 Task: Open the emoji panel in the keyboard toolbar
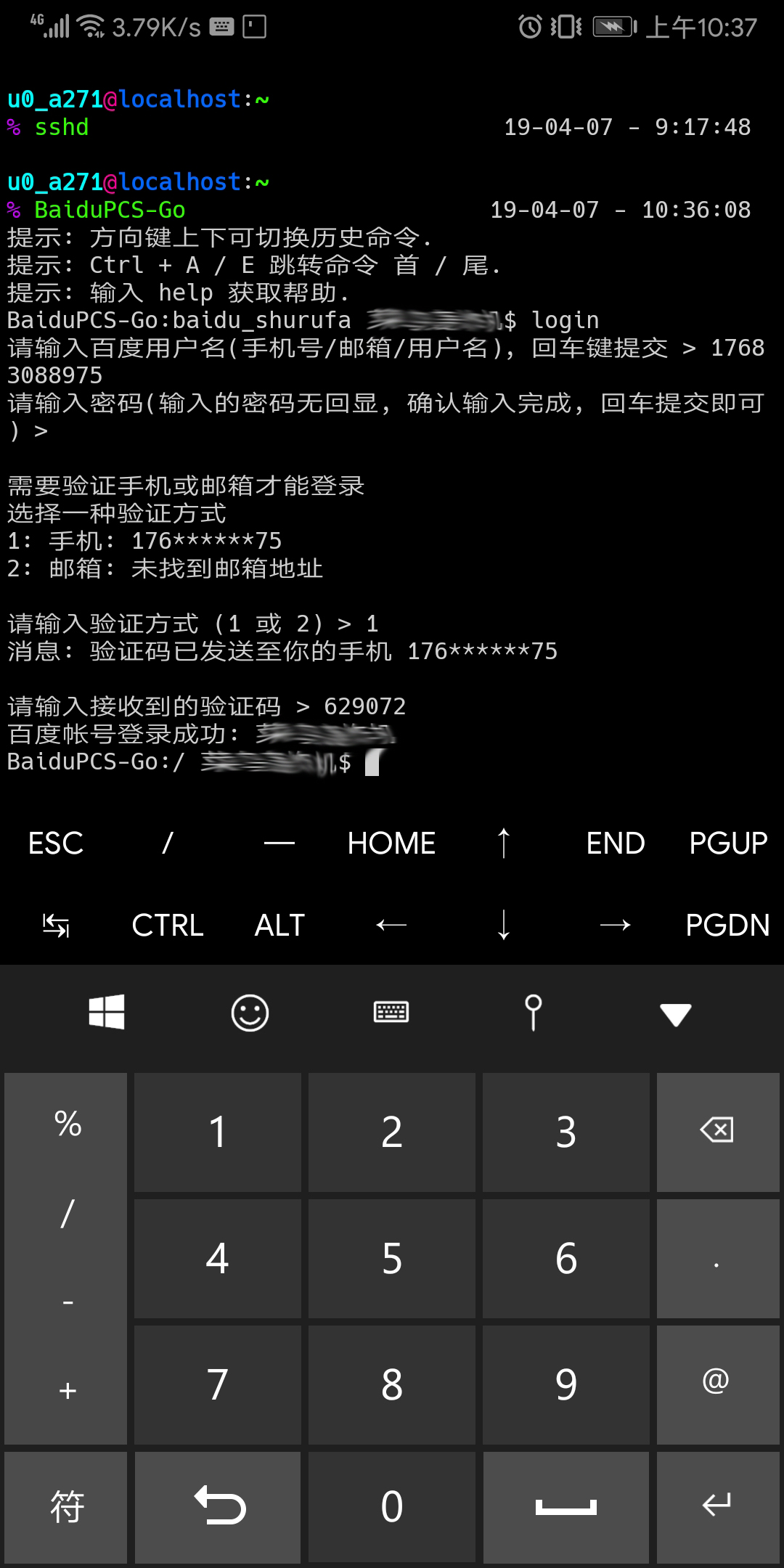(x=250, y=1013)
